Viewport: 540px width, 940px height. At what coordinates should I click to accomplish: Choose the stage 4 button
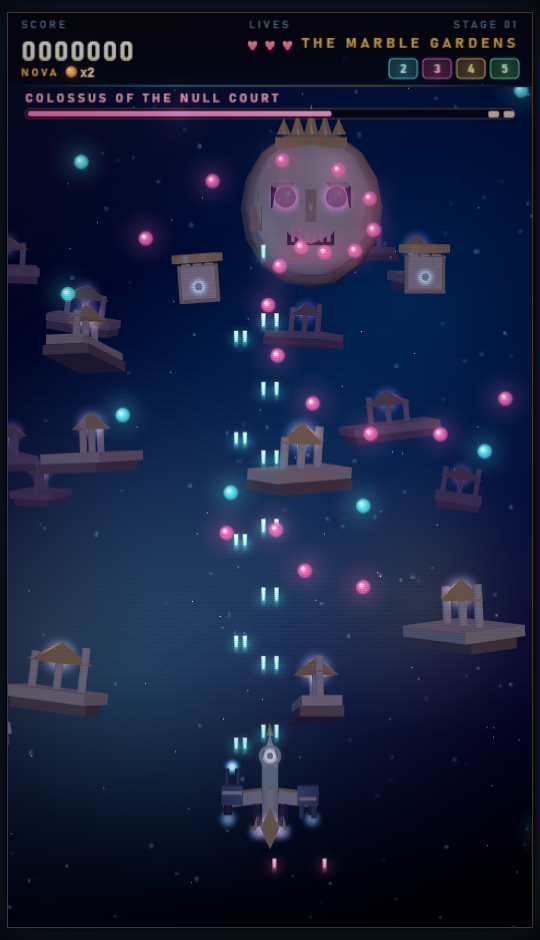470,69
